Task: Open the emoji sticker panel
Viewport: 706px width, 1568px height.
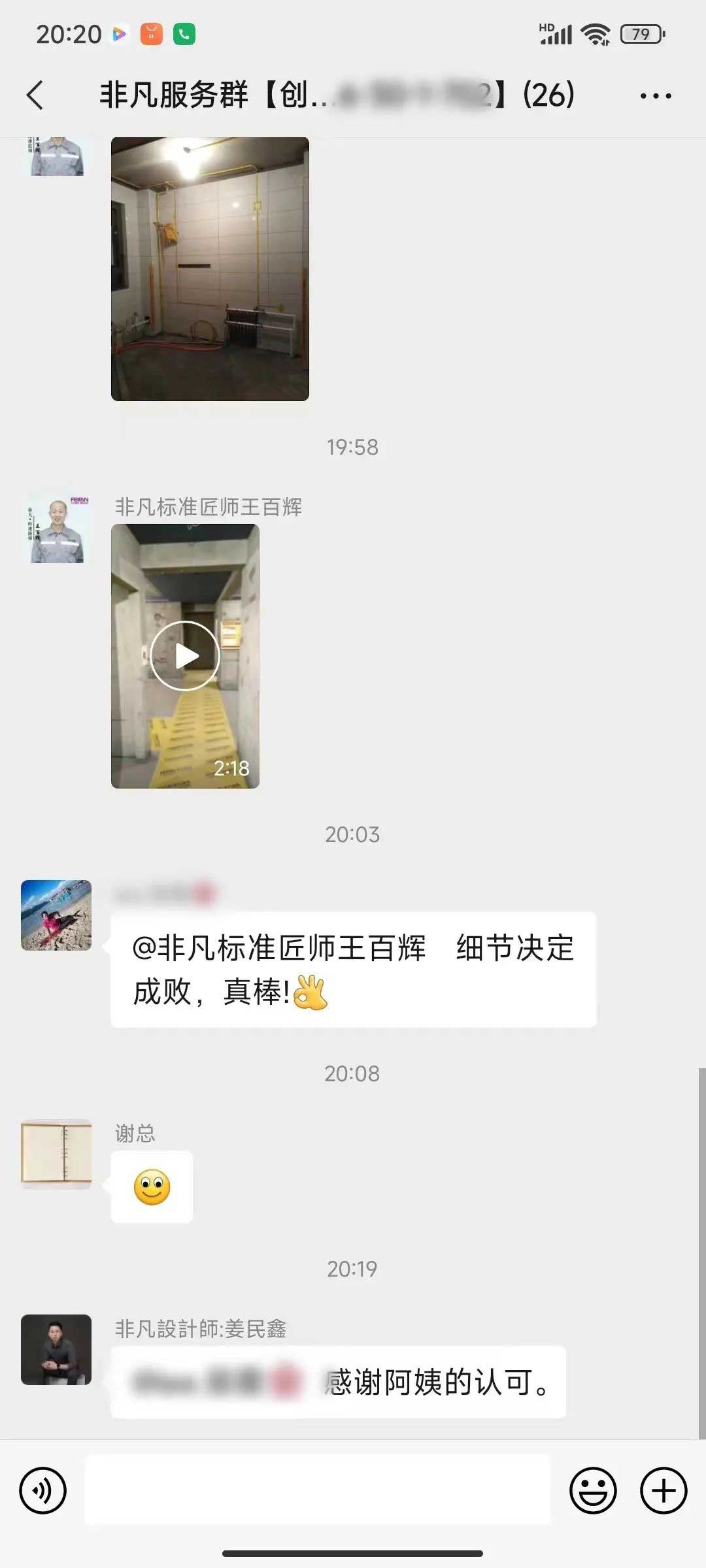Action: [x=593, y=1490]
